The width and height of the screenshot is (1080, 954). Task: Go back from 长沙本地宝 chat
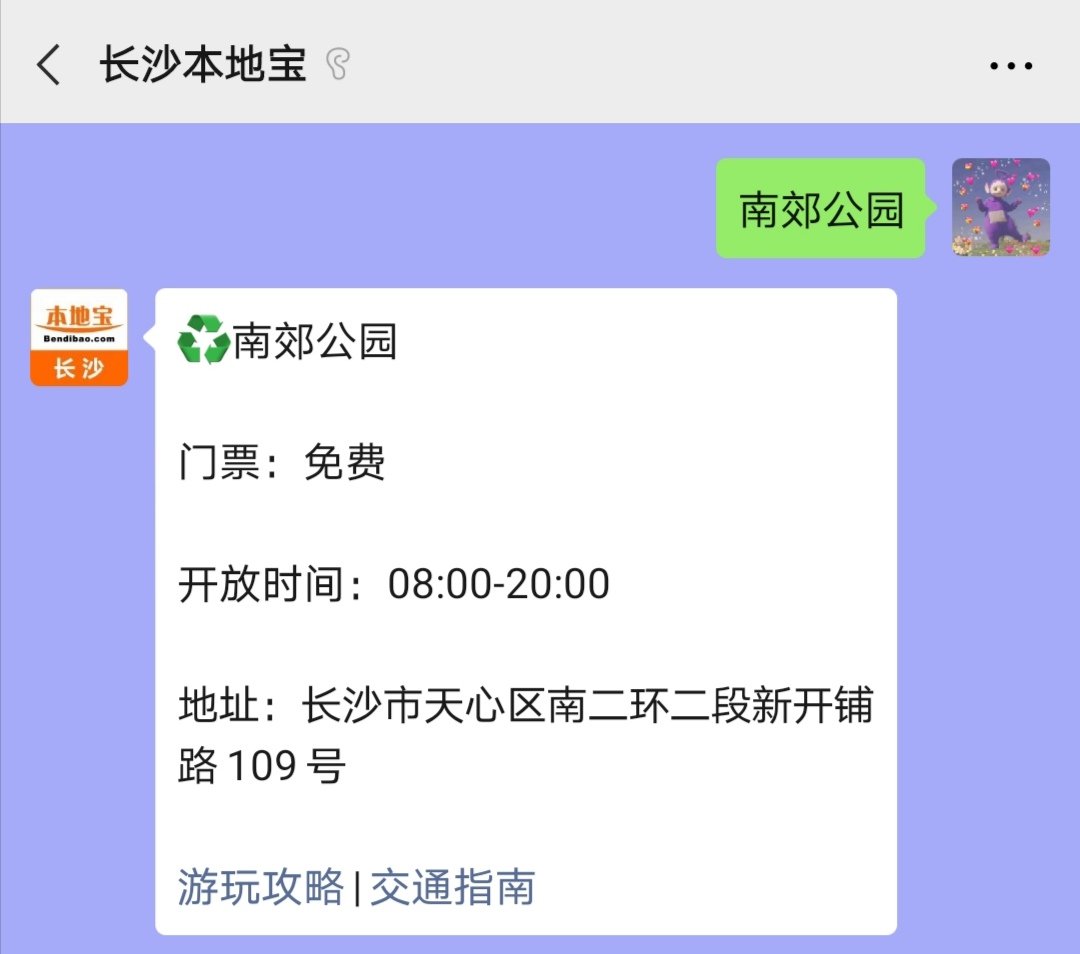tap(48, 66)
